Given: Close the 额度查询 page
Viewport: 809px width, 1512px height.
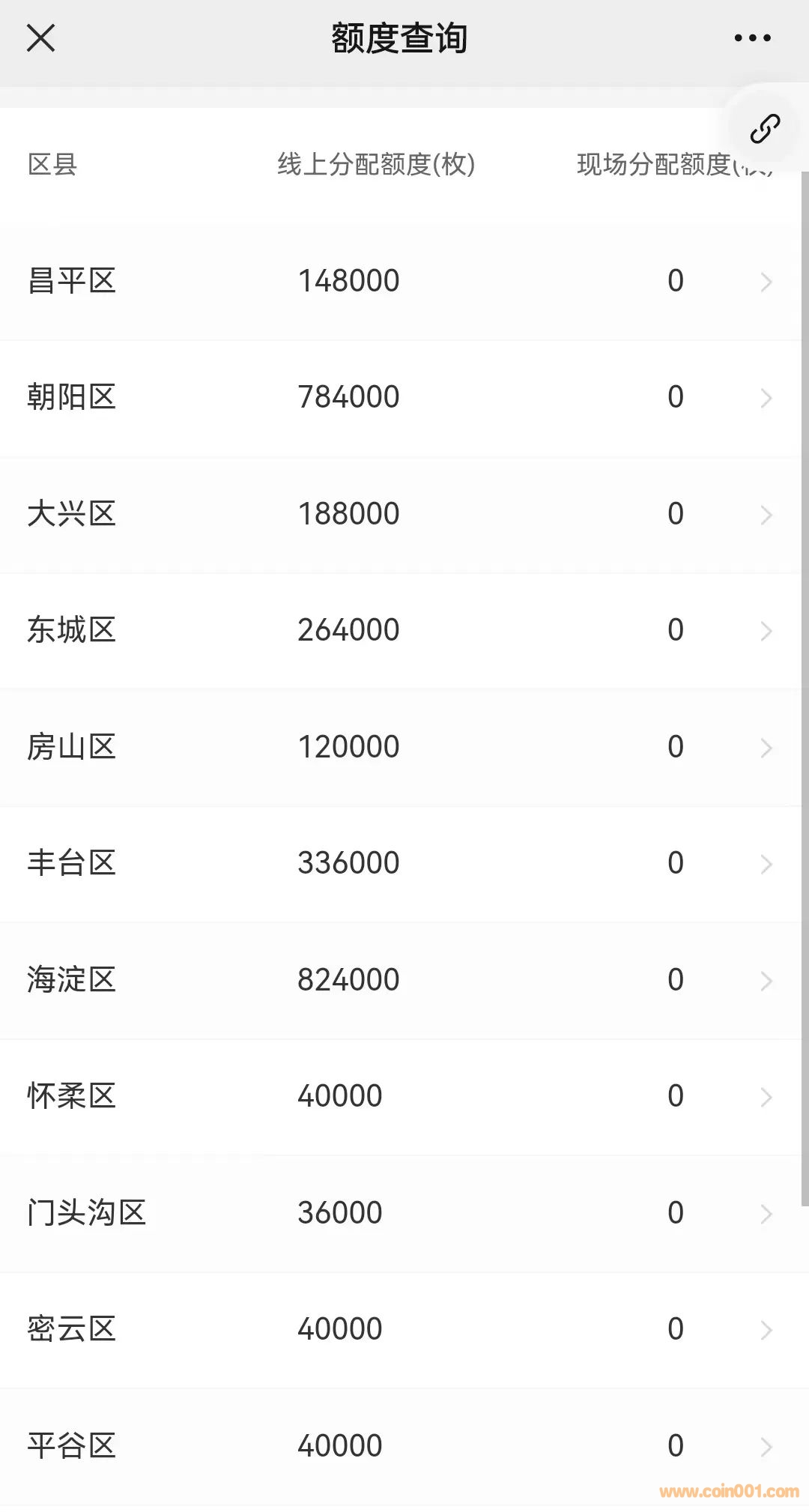Looking at the screenshot, I should (x=41, y=37).
